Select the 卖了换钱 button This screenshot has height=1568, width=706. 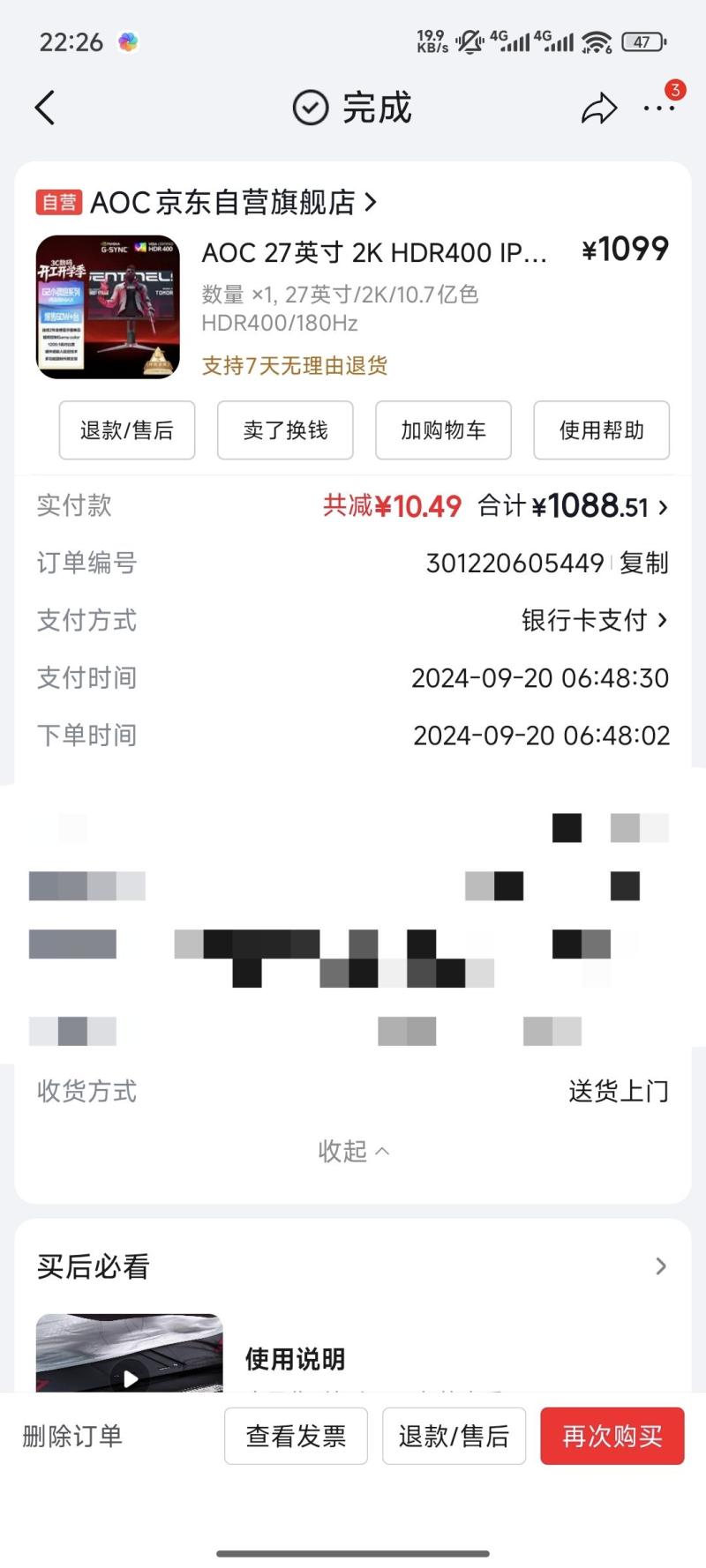(285, 430)
